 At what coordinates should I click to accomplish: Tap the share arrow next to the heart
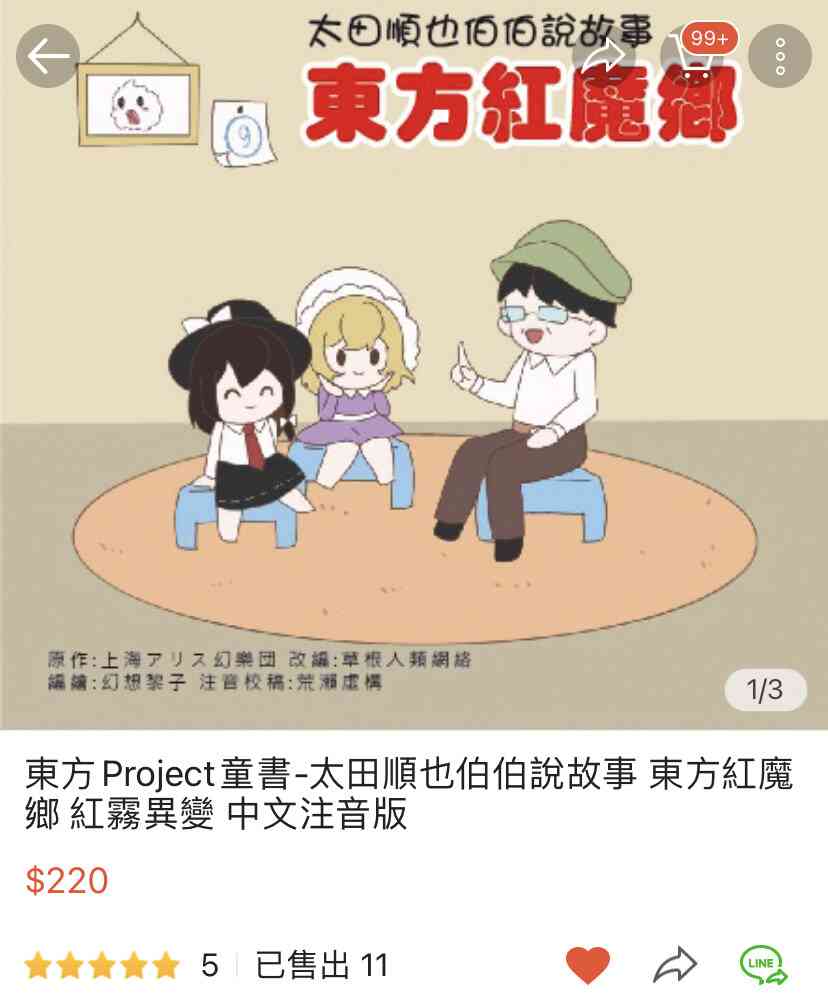point(675,965)
